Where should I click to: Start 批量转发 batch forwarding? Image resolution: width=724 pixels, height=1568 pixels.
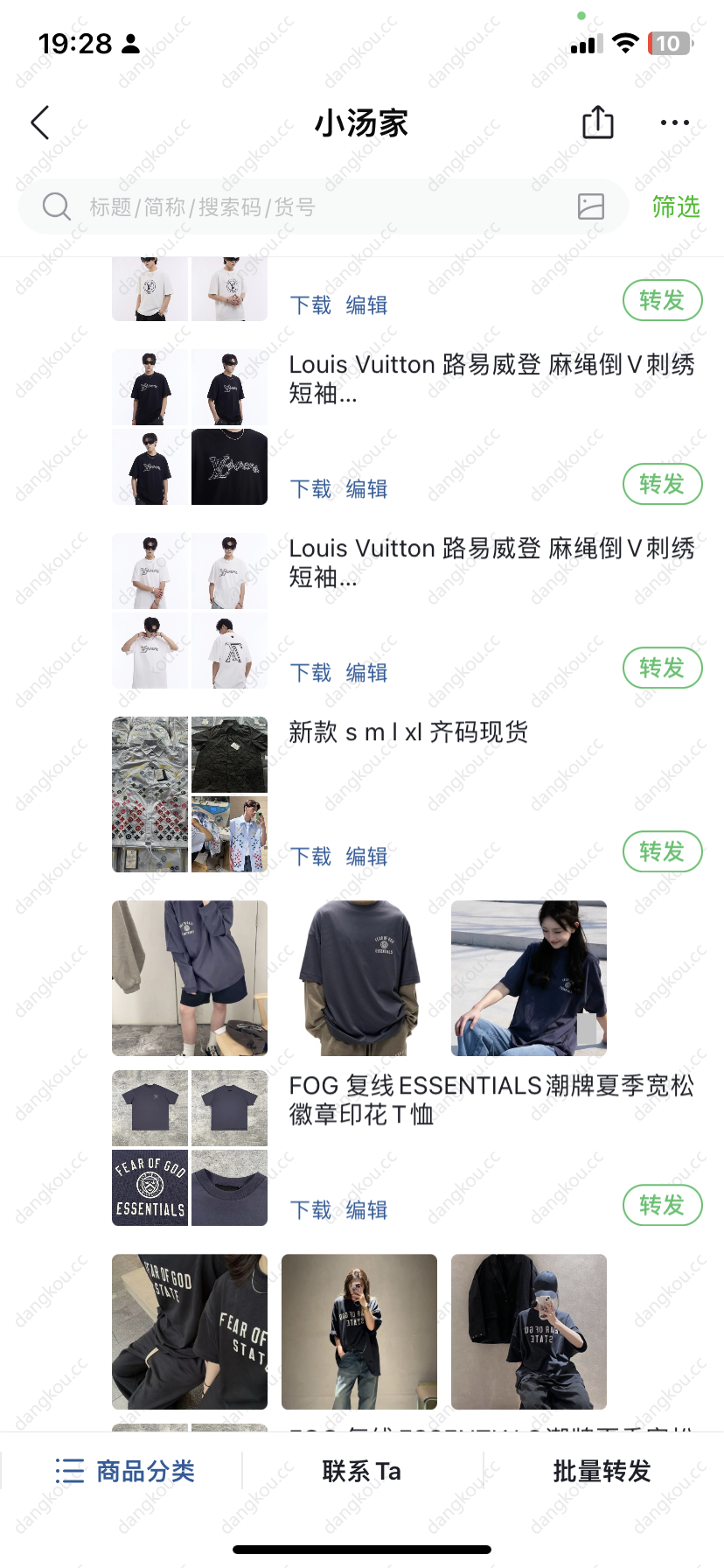[x=602, y=1471]
